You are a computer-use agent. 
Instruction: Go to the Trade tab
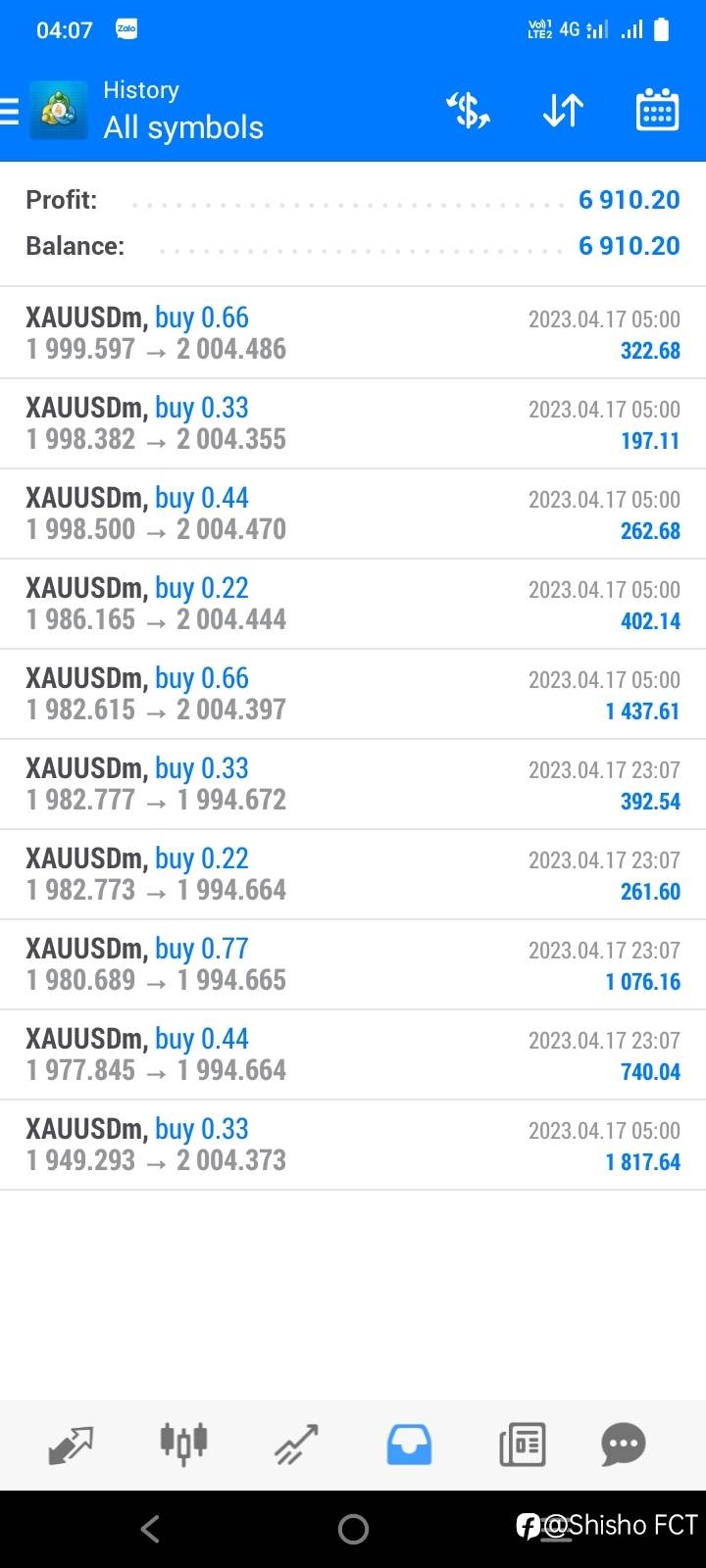pos(296,1445)
